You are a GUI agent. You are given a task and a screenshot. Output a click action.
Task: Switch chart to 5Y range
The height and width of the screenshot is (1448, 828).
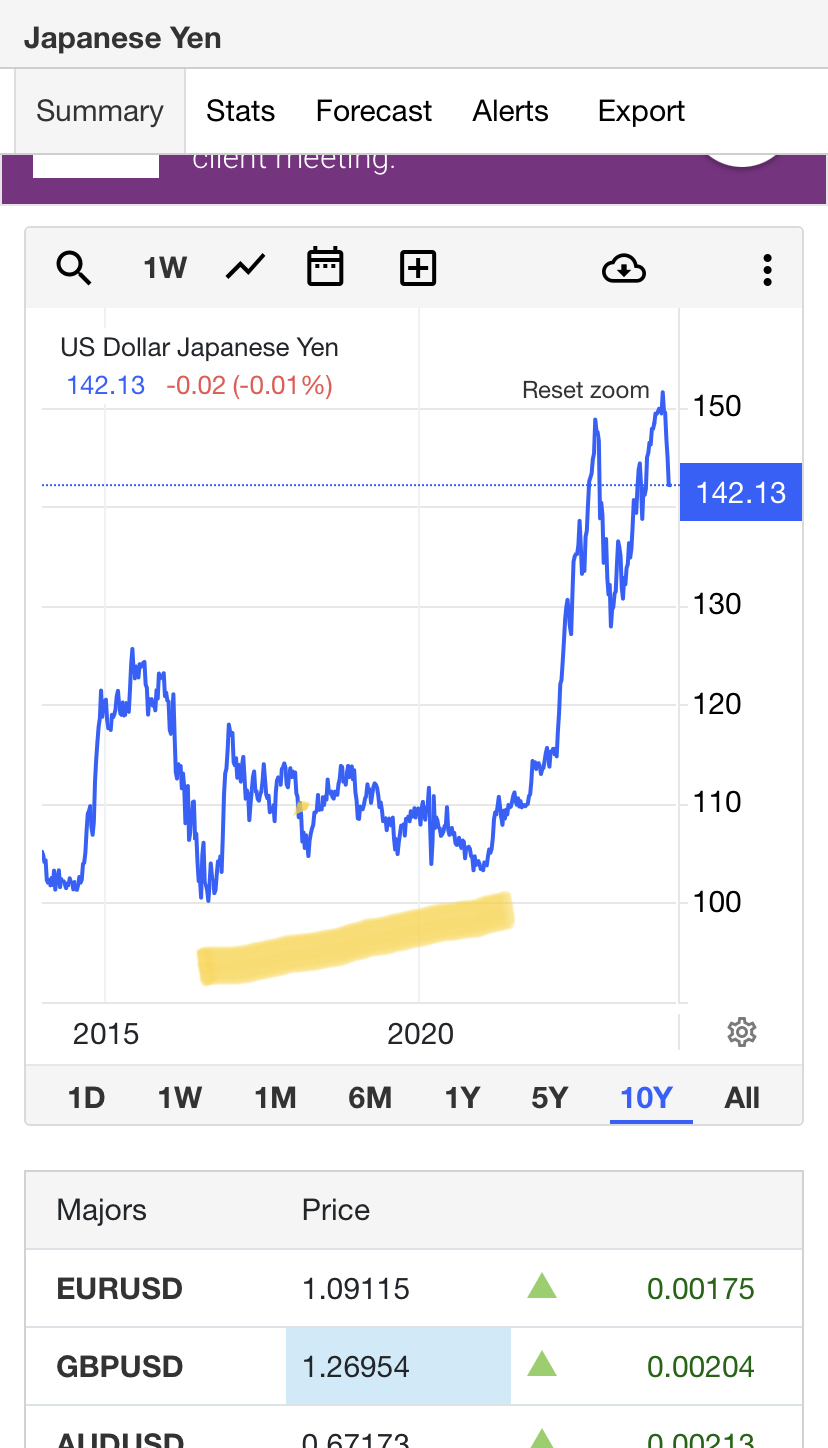pyautogui.click(x=550, y=1098)
